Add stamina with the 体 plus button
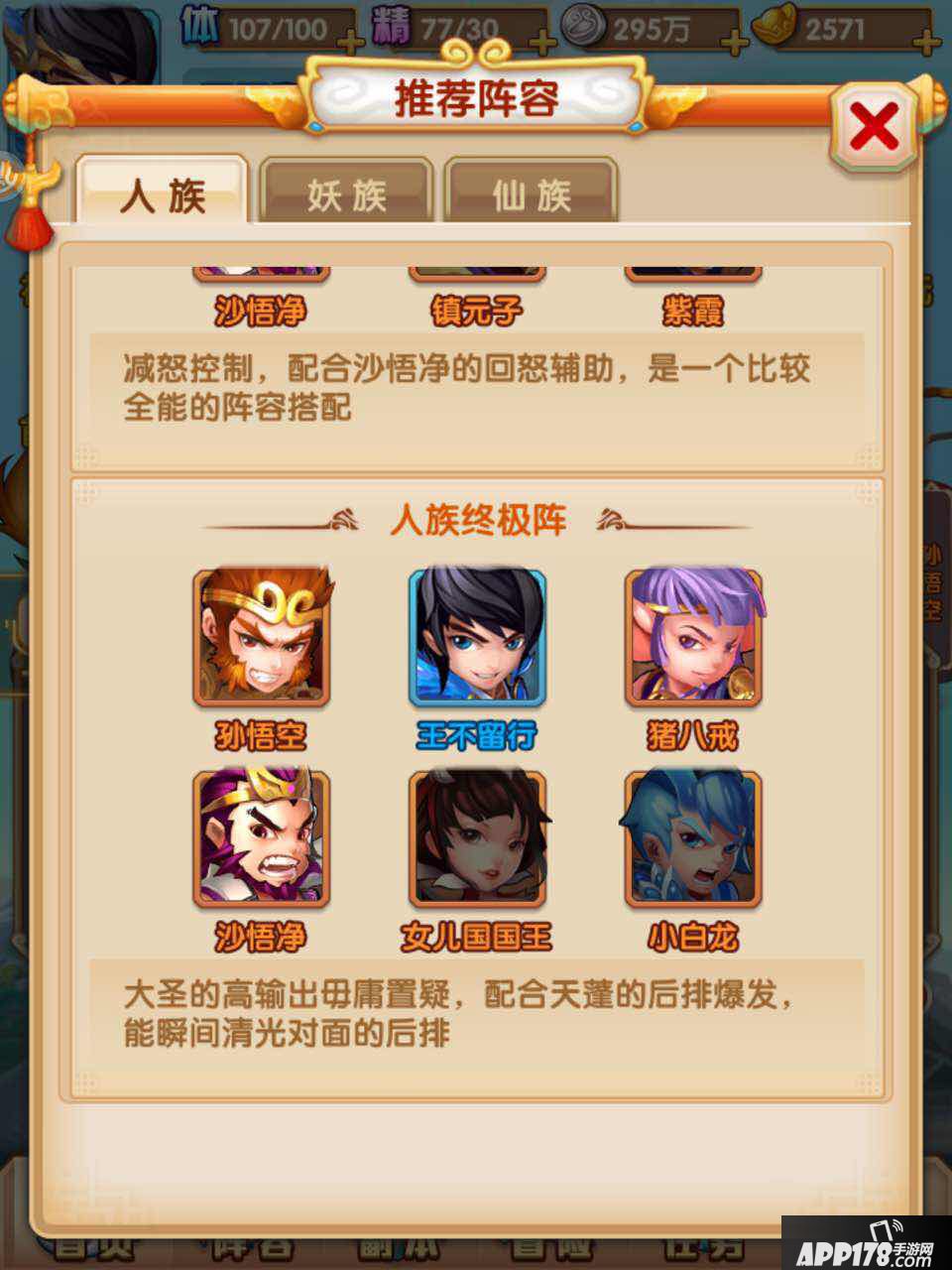952x1270 pixels. [349, 43]
